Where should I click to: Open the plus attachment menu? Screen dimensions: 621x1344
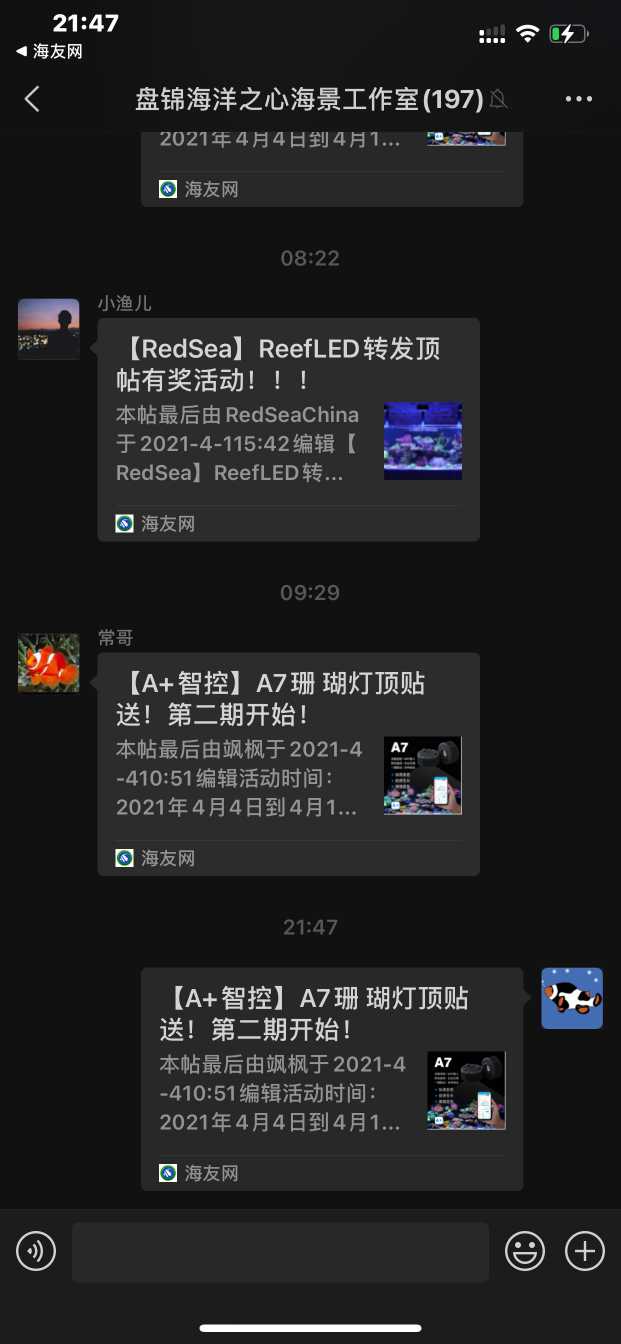click(x=585, y=1251)
